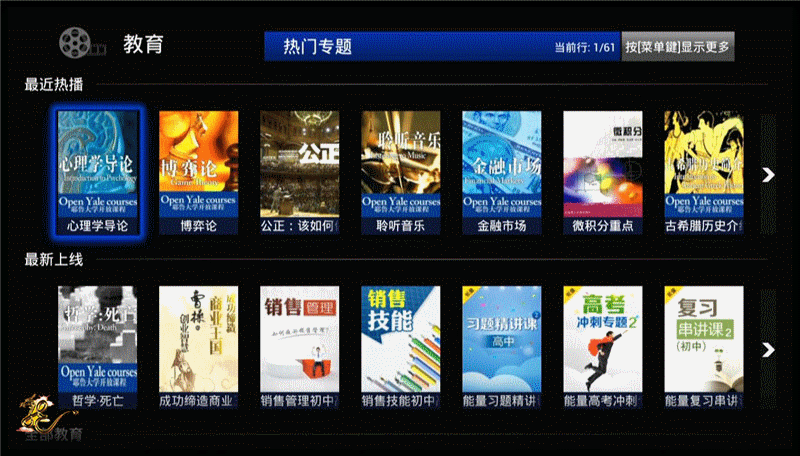Open the 哲学·死亡 course
The height and width of the screenshot is (456, 800).
point(99,347)
